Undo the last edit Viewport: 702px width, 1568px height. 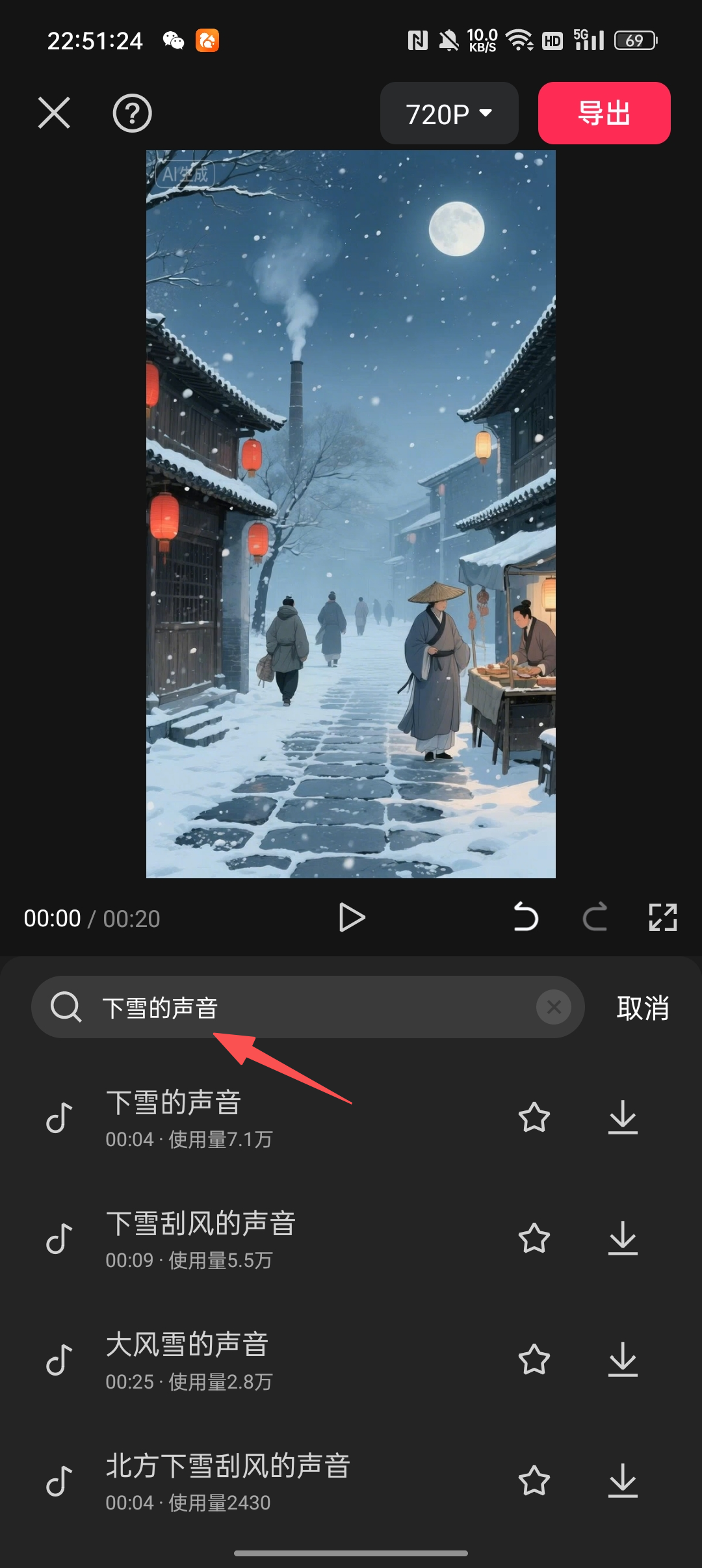pos(526,917)
